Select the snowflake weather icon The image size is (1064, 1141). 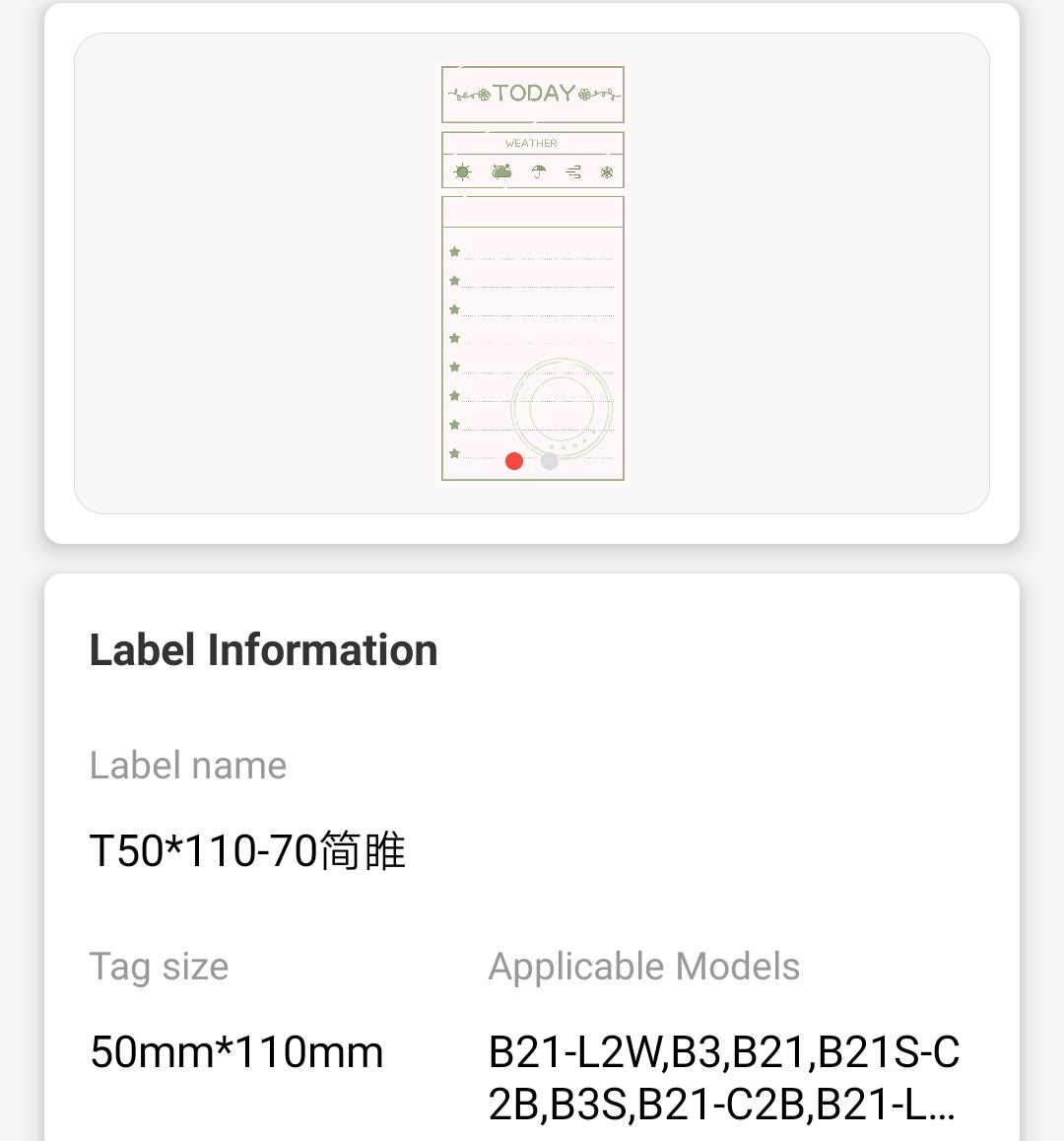[x=605, y=170]
